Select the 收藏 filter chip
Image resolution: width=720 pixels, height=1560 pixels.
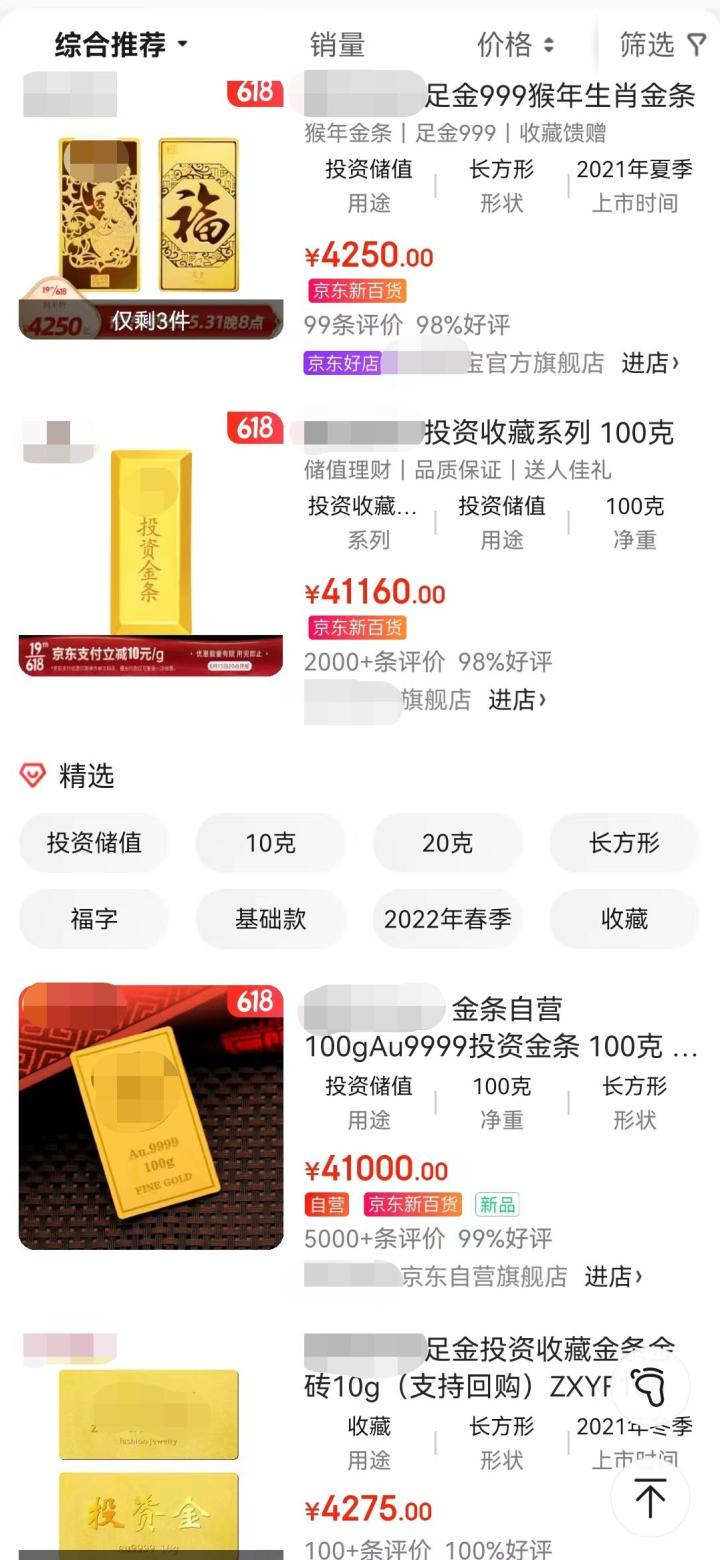pyautogui.click(x=624, y=919)
